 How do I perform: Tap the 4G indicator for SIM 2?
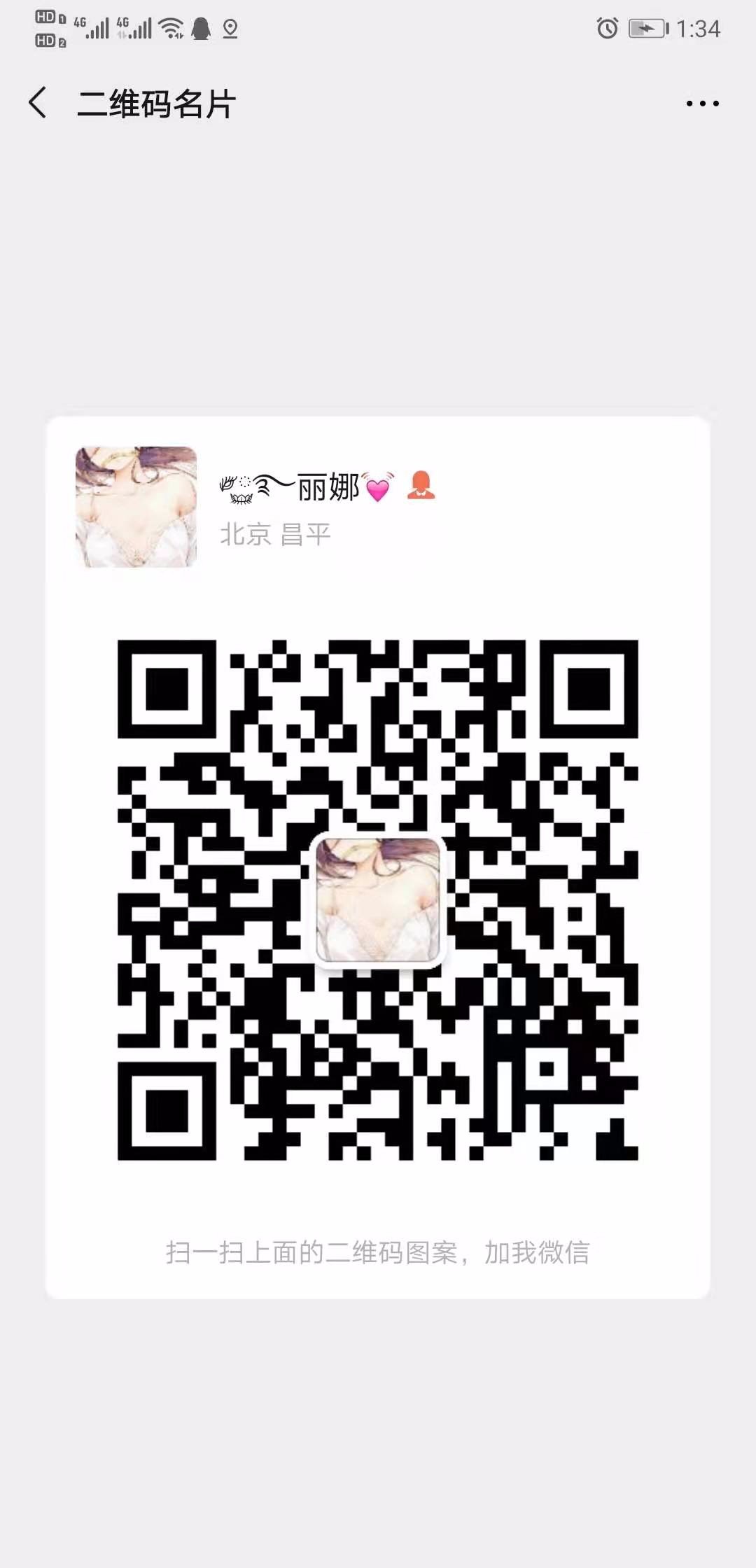pyautogui.click(x=122, y=22)
